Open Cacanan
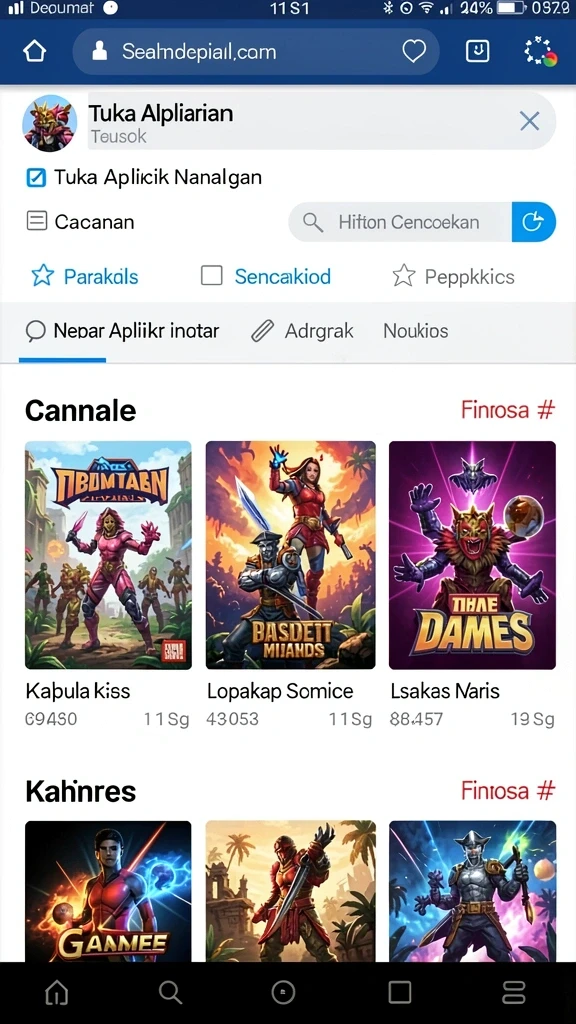The width and height of the screenshot is (576, 1024). (80, 221)
